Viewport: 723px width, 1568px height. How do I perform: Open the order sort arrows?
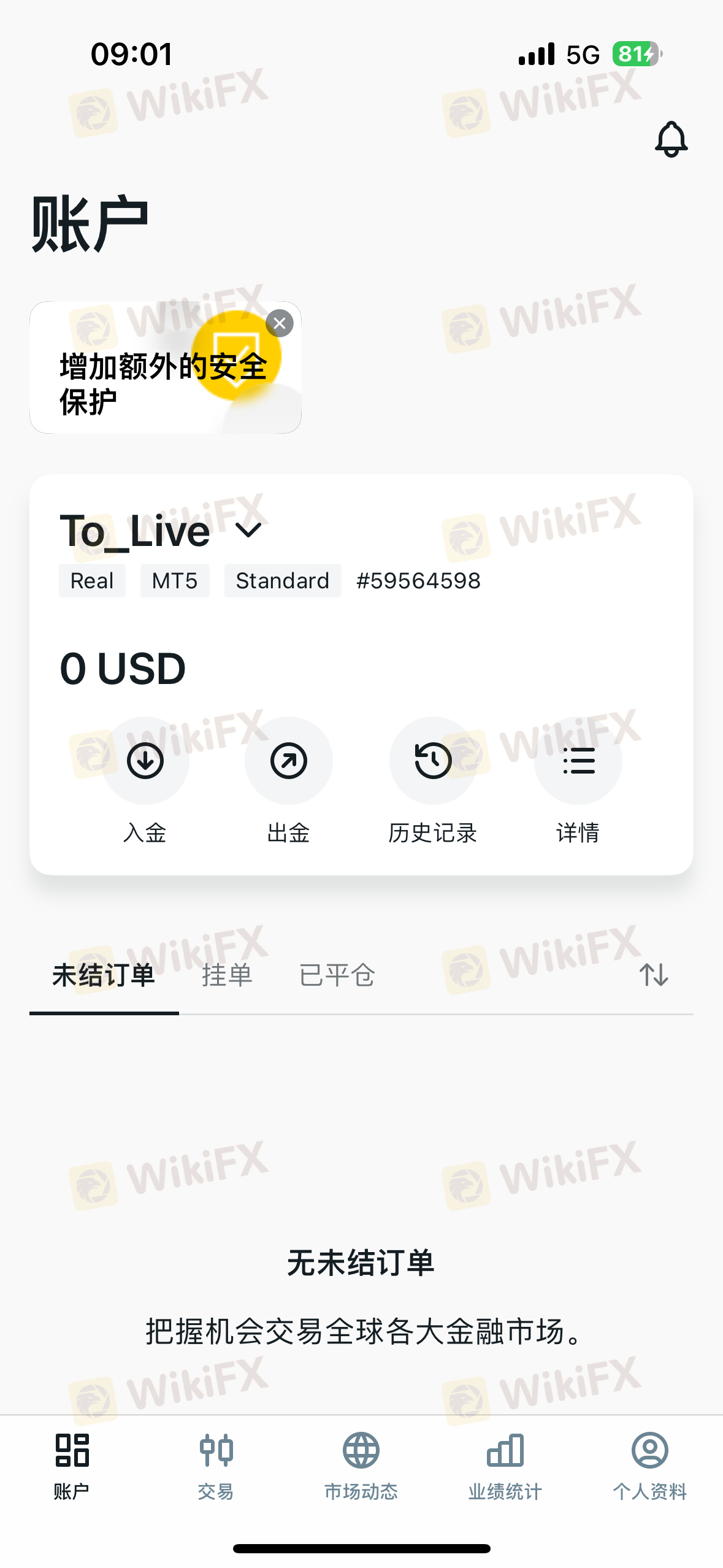pos(654,974)
